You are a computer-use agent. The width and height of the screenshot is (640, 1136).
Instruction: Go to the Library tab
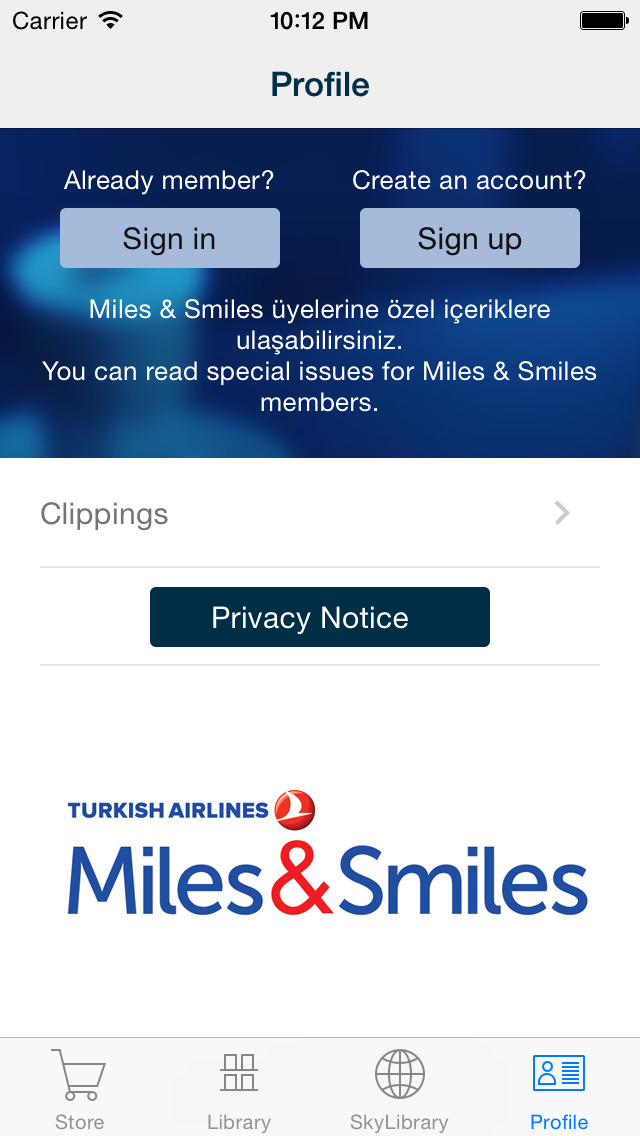click(239, 1089)
